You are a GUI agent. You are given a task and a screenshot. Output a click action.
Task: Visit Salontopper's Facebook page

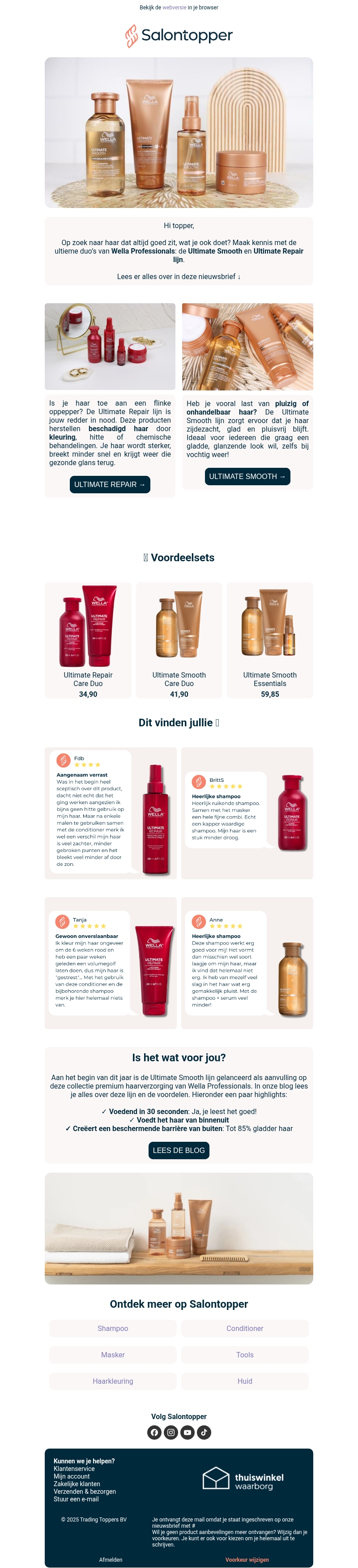click(154, 1432)
